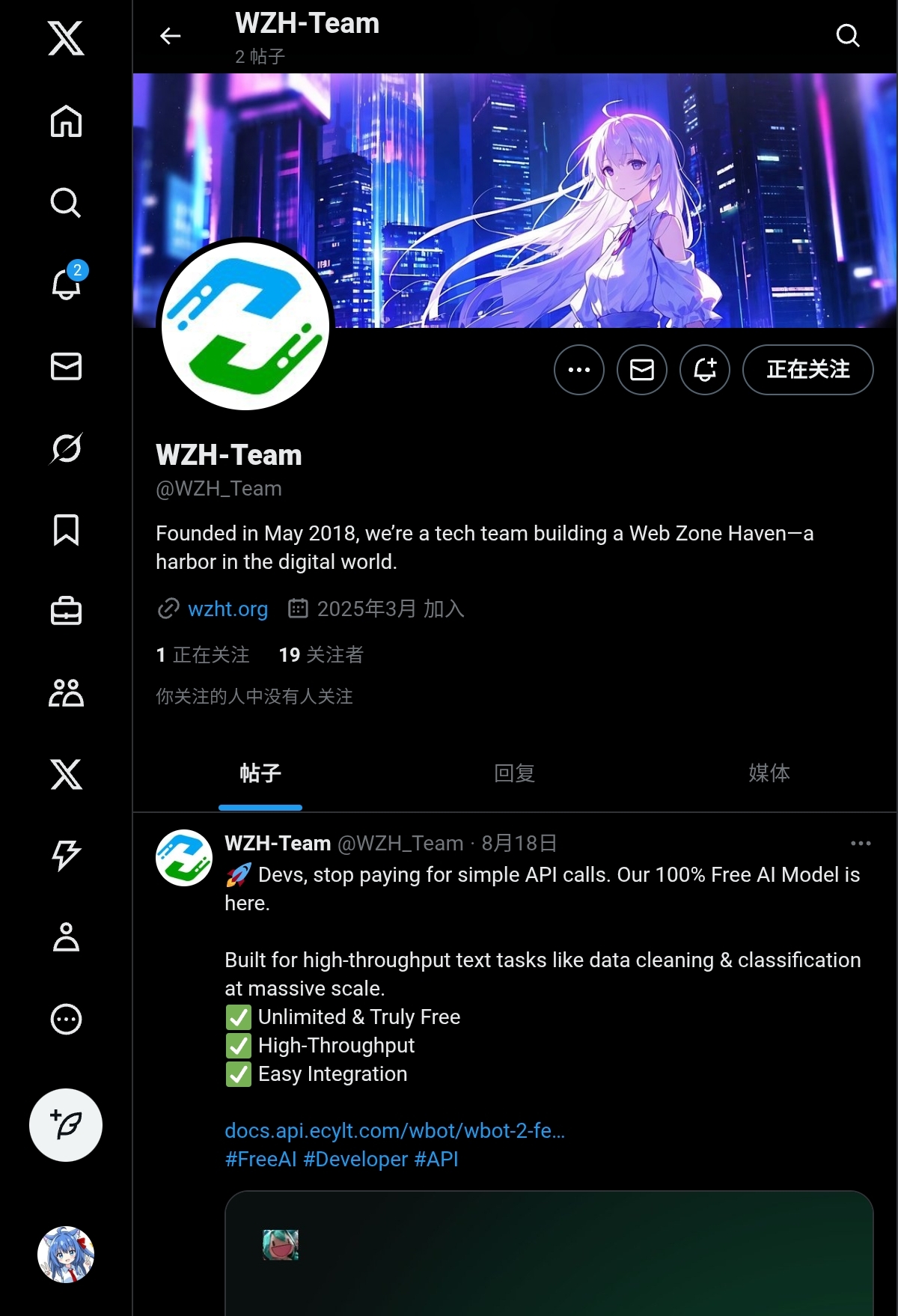This screenshot has width=898, height=1316.
Task: Open the docs.api.ecylt.com link in post
Action: point(394,1130)
